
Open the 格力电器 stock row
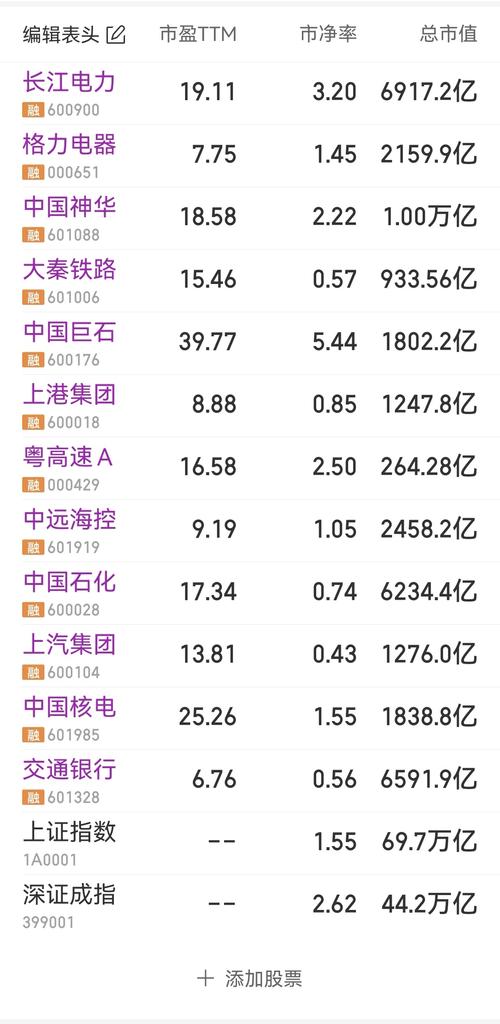(250, 156)
